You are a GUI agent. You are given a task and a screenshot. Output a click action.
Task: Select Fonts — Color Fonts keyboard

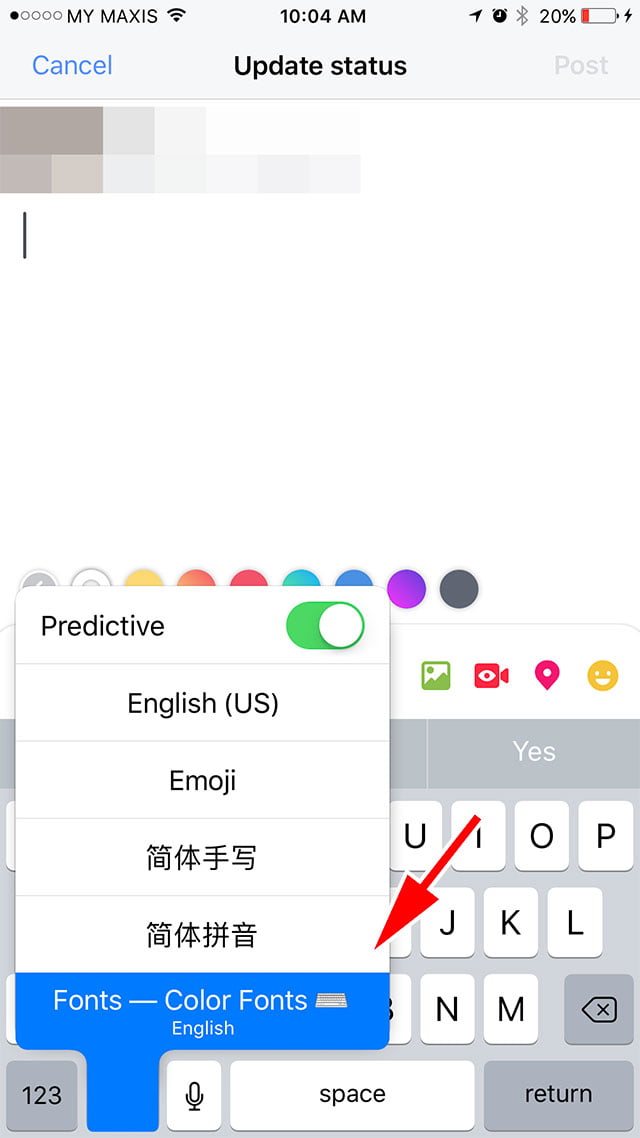(x=202, y=1010)
